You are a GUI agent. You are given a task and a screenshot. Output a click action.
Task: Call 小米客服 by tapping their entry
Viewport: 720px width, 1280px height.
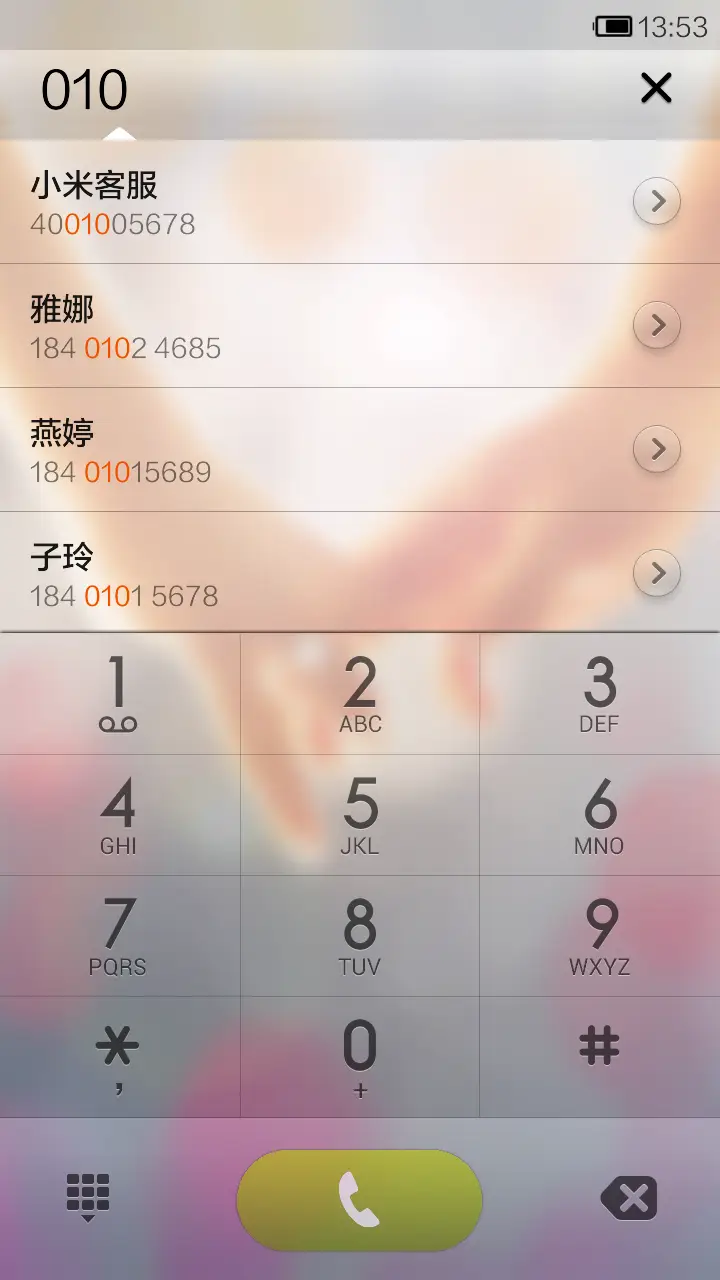pos(300,200)
